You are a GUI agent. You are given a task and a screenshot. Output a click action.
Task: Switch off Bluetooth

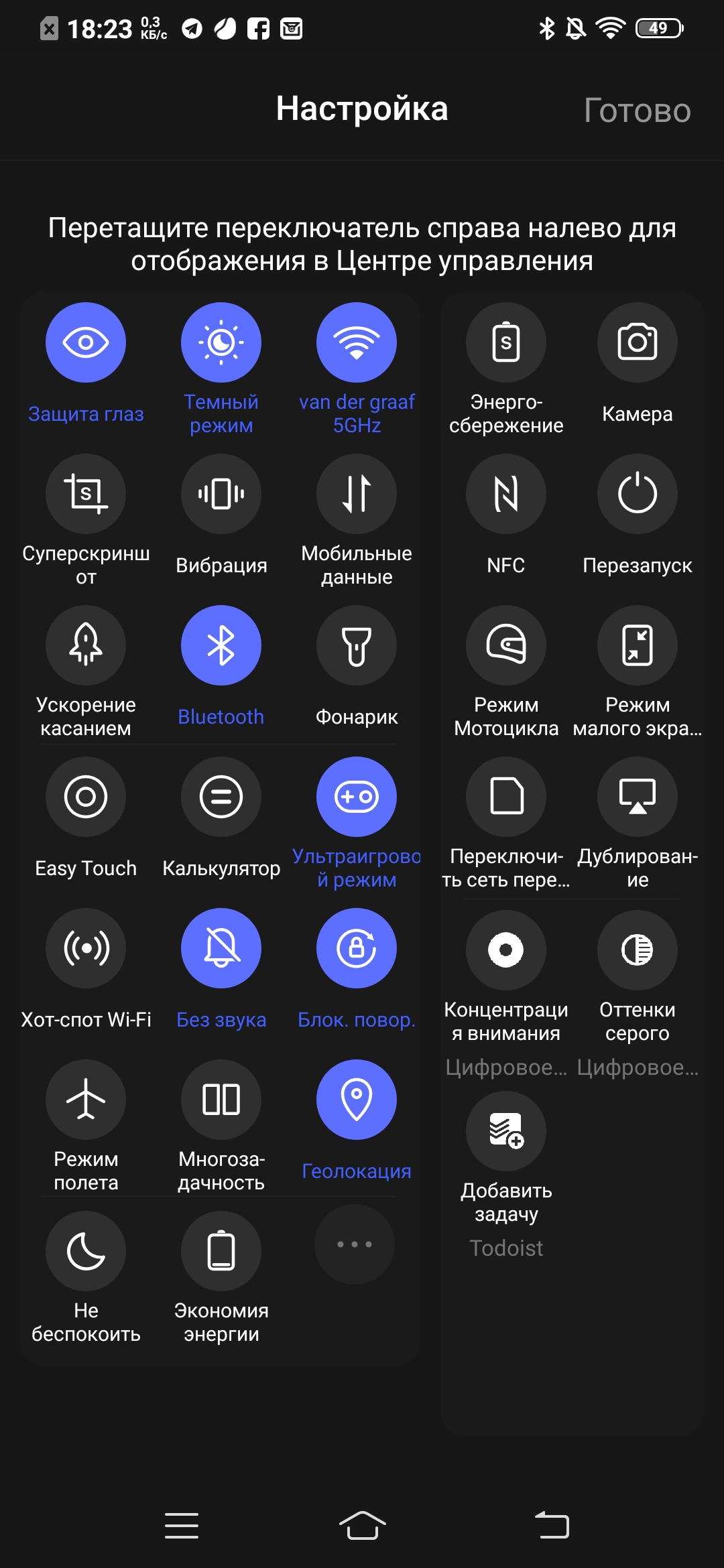[x=221, y=645]
